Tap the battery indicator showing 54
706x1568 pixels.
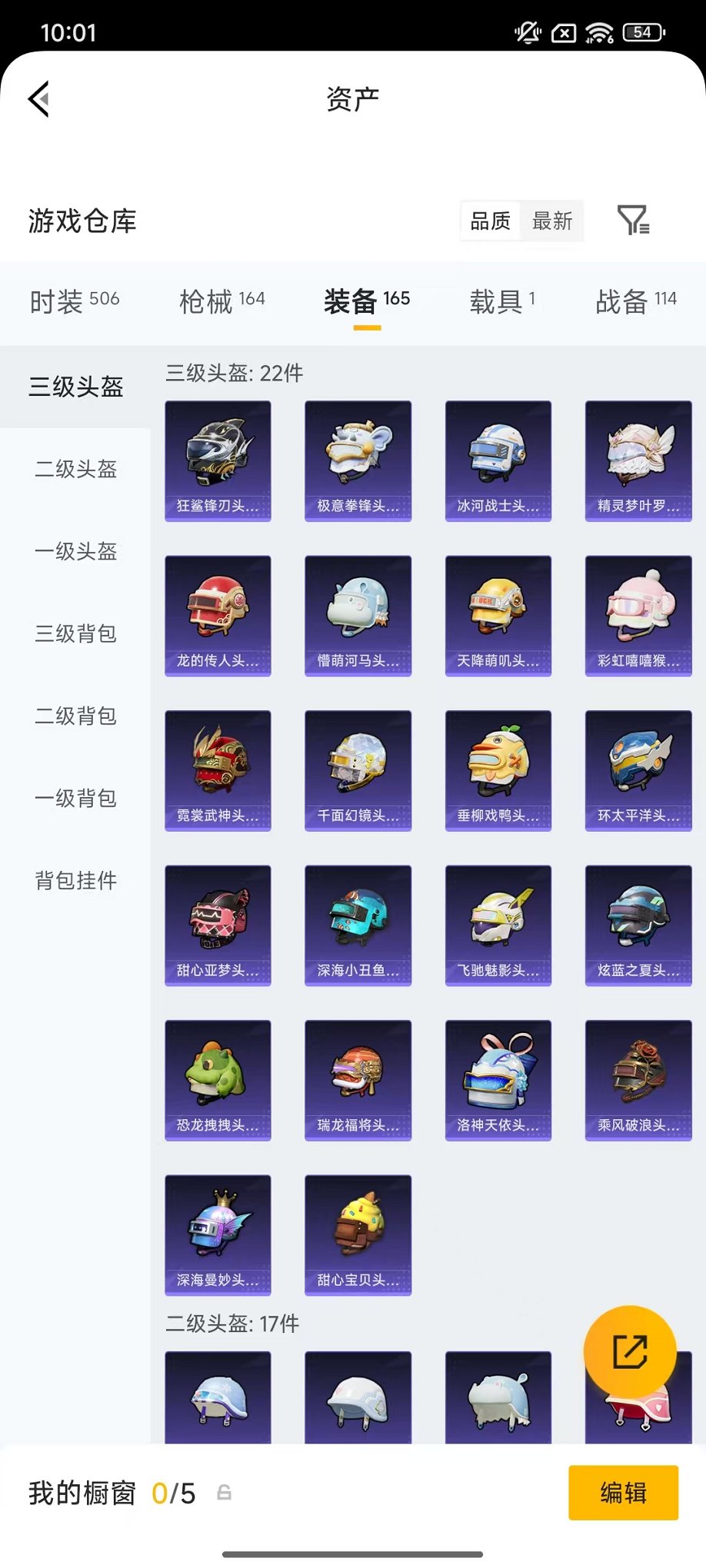tap(642, 32)
